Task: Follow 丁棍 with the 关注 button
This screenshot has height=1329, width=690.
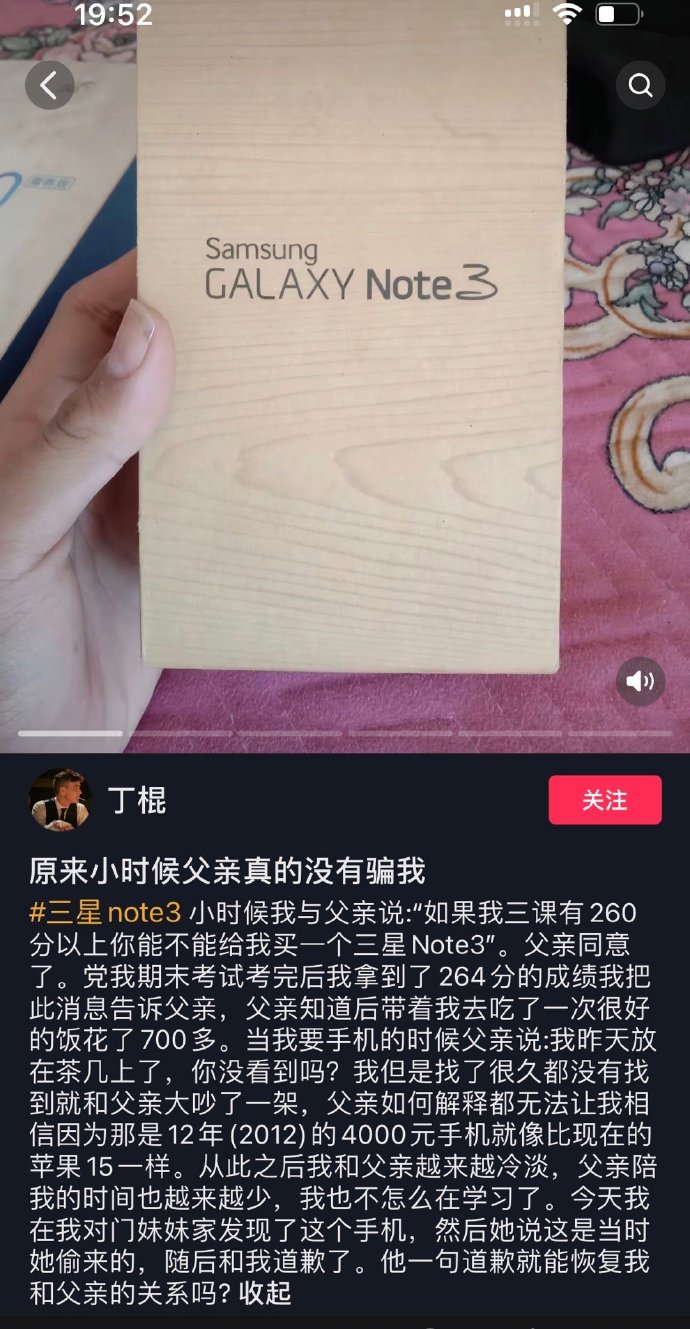Action: click(x=605, y=800)
